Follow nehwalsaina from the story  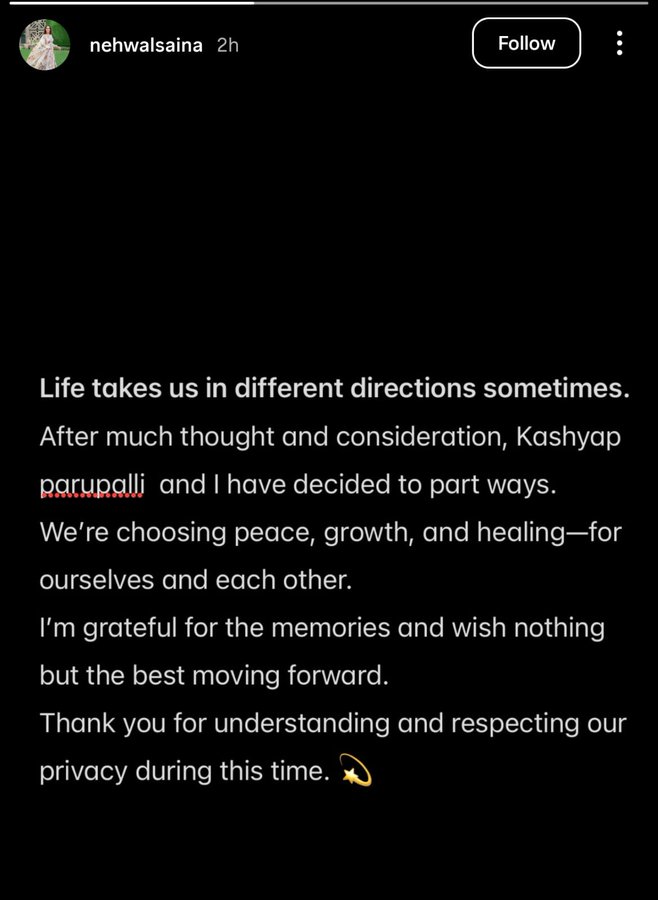(526, 43)
